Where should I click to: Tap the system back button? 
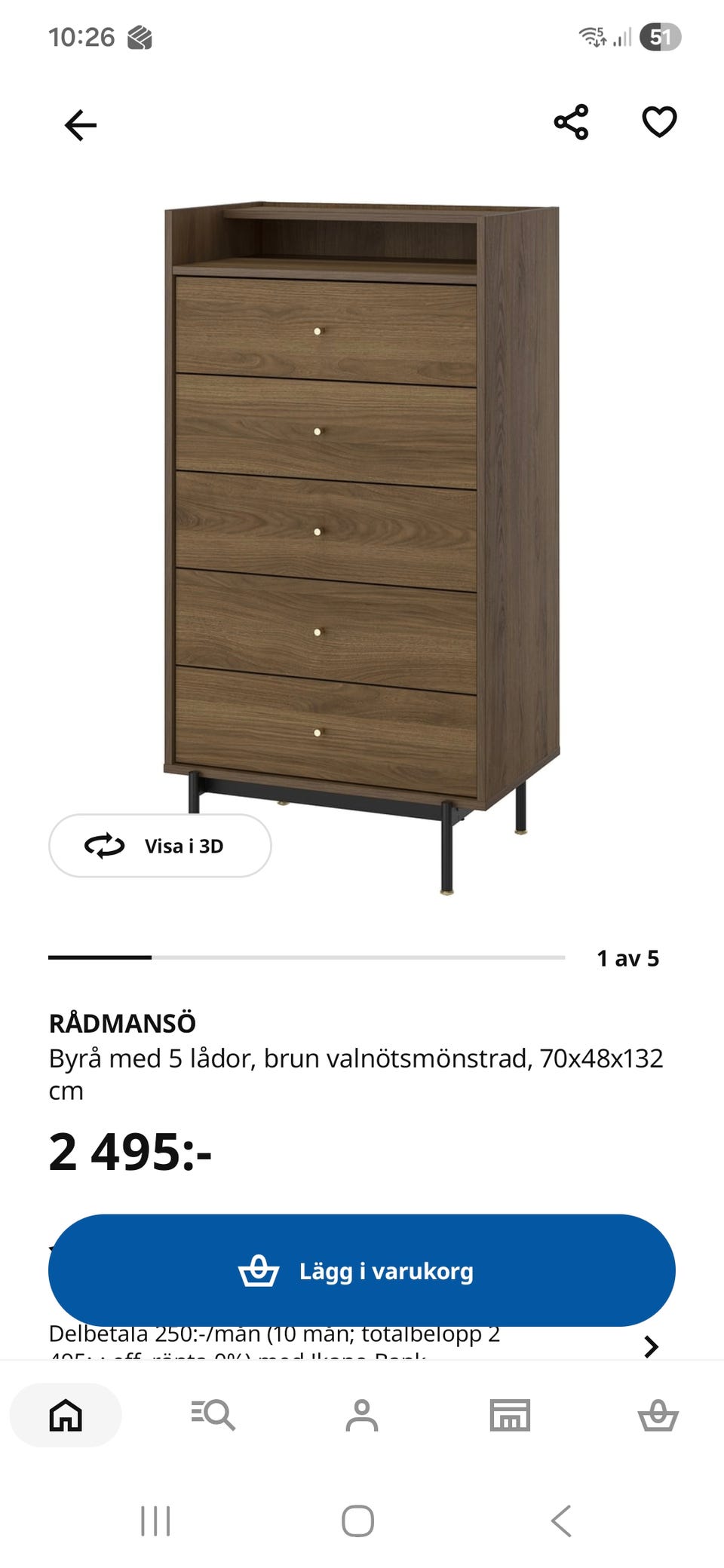(561, 1521)
